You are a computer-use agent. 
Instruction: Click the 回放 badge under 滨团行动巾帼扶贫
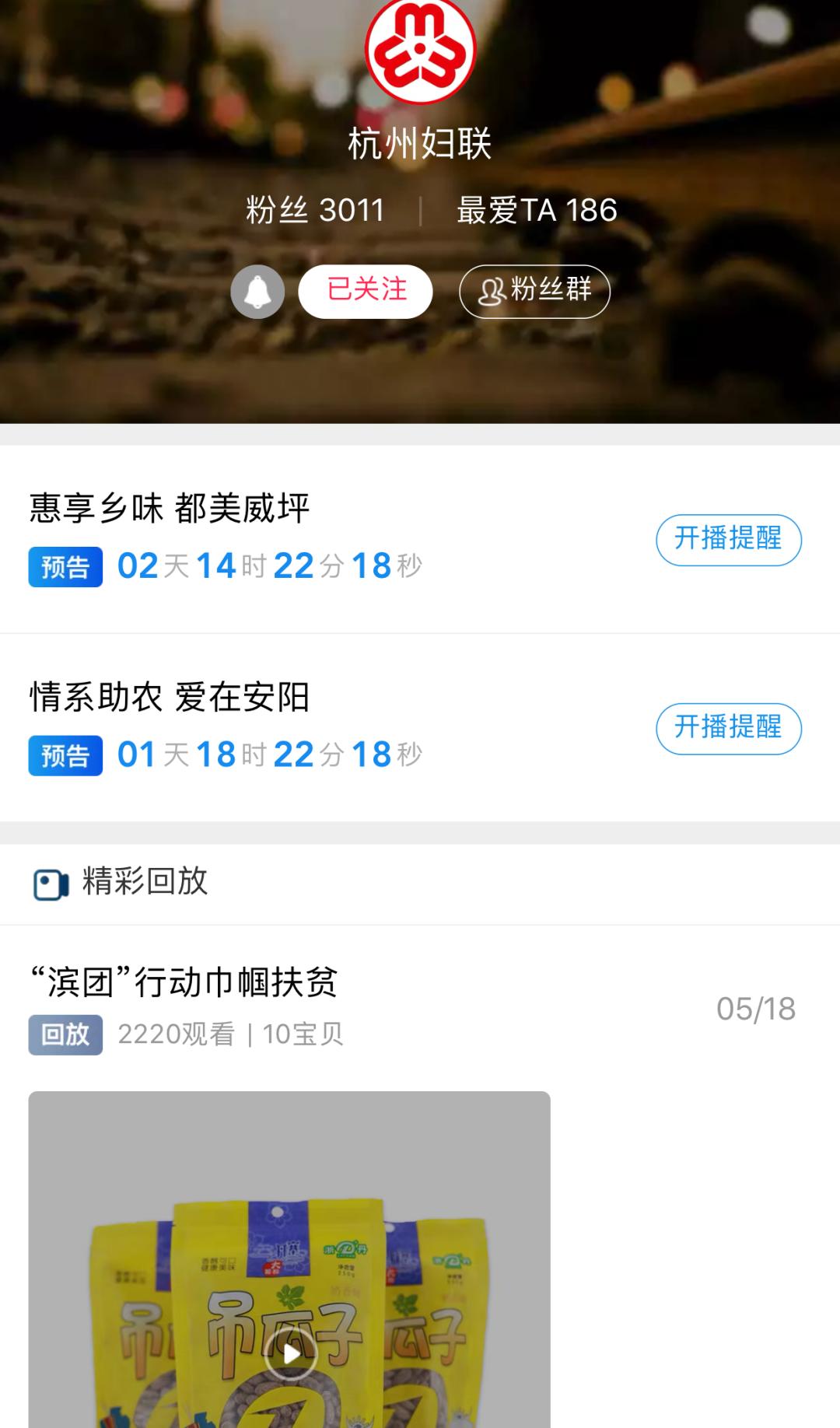click(65, 1034)
